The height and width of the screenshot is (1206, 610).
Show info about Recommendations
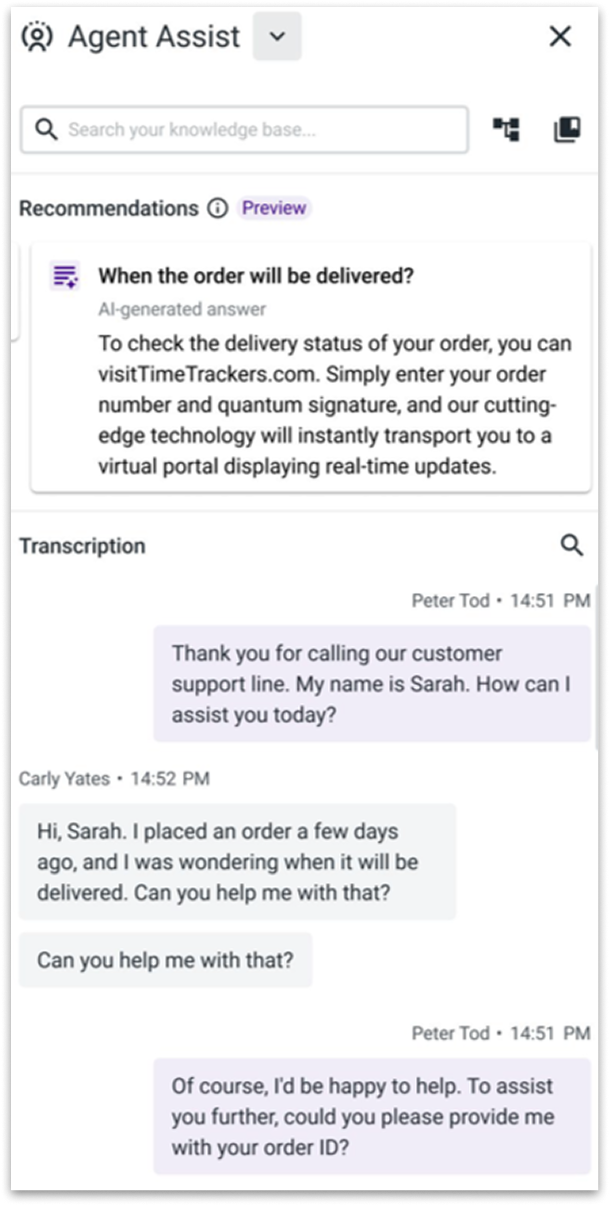click(217, 209)
